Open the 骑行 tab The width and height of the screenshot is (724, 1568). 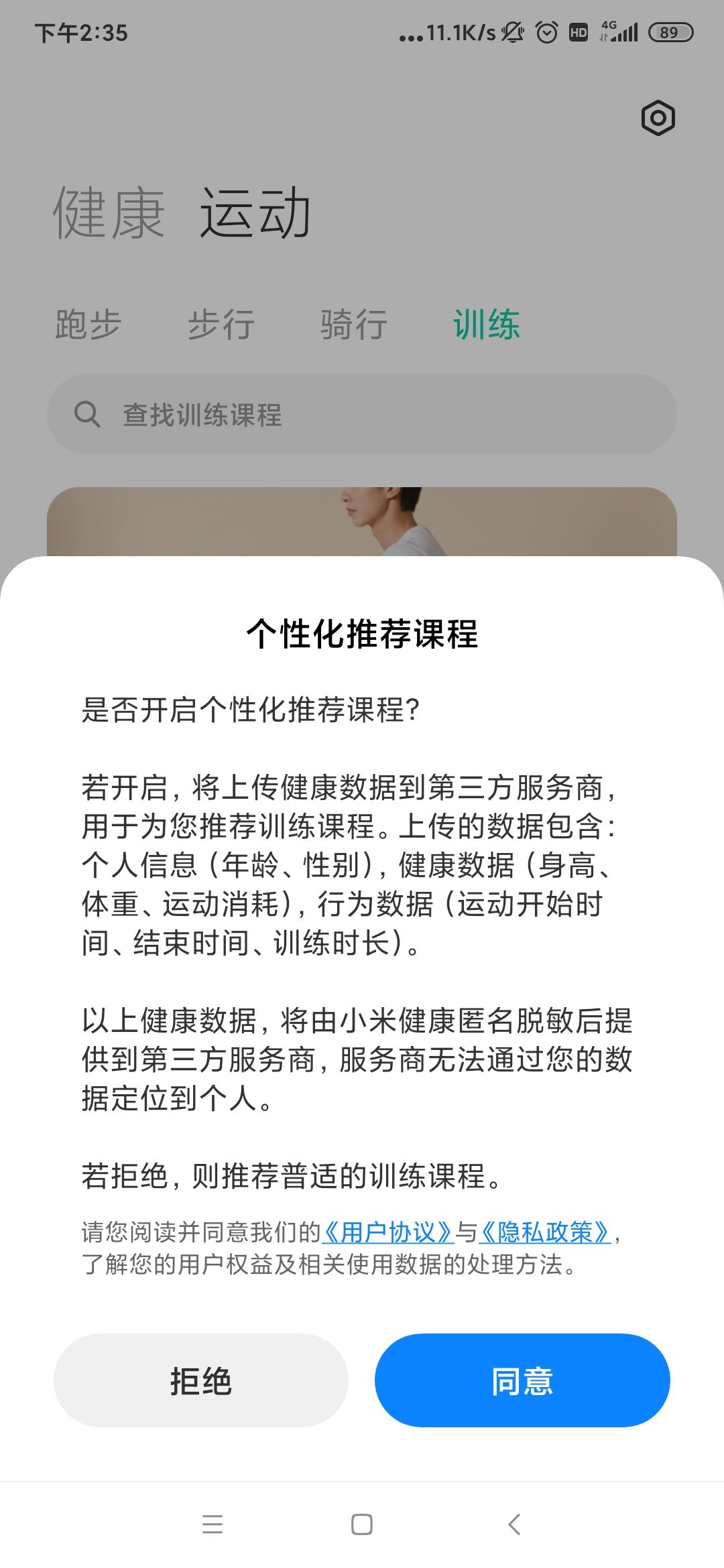coord(354,326)
